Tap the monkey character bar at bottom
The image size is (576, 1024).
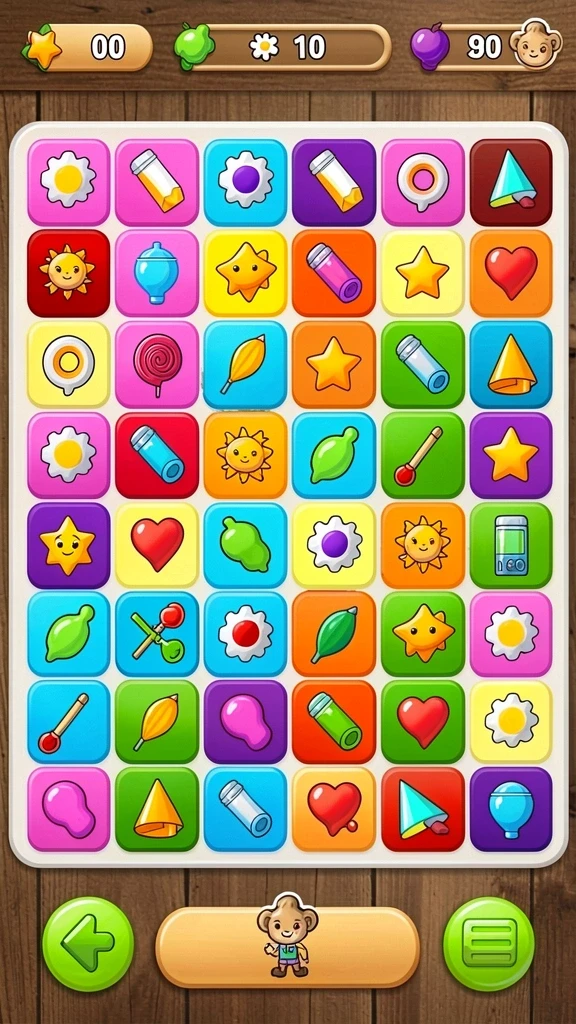pyautogui.click(x=287, y=946)
